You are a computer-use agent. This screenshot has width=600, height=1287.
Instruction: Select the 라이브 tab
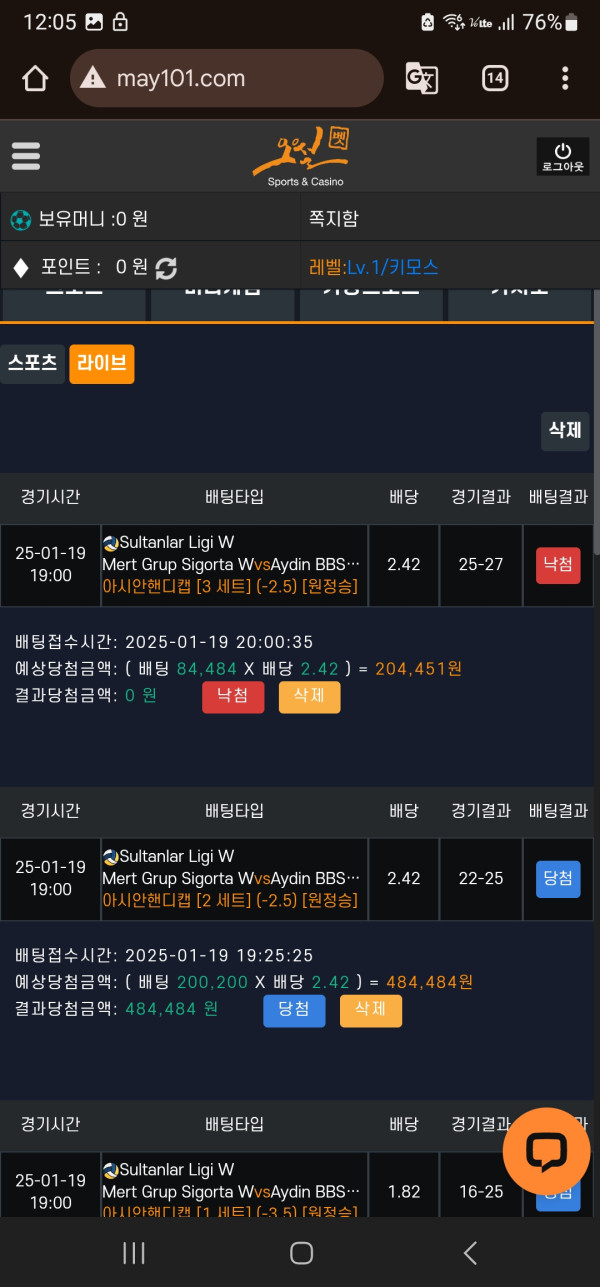coord(102,364)
